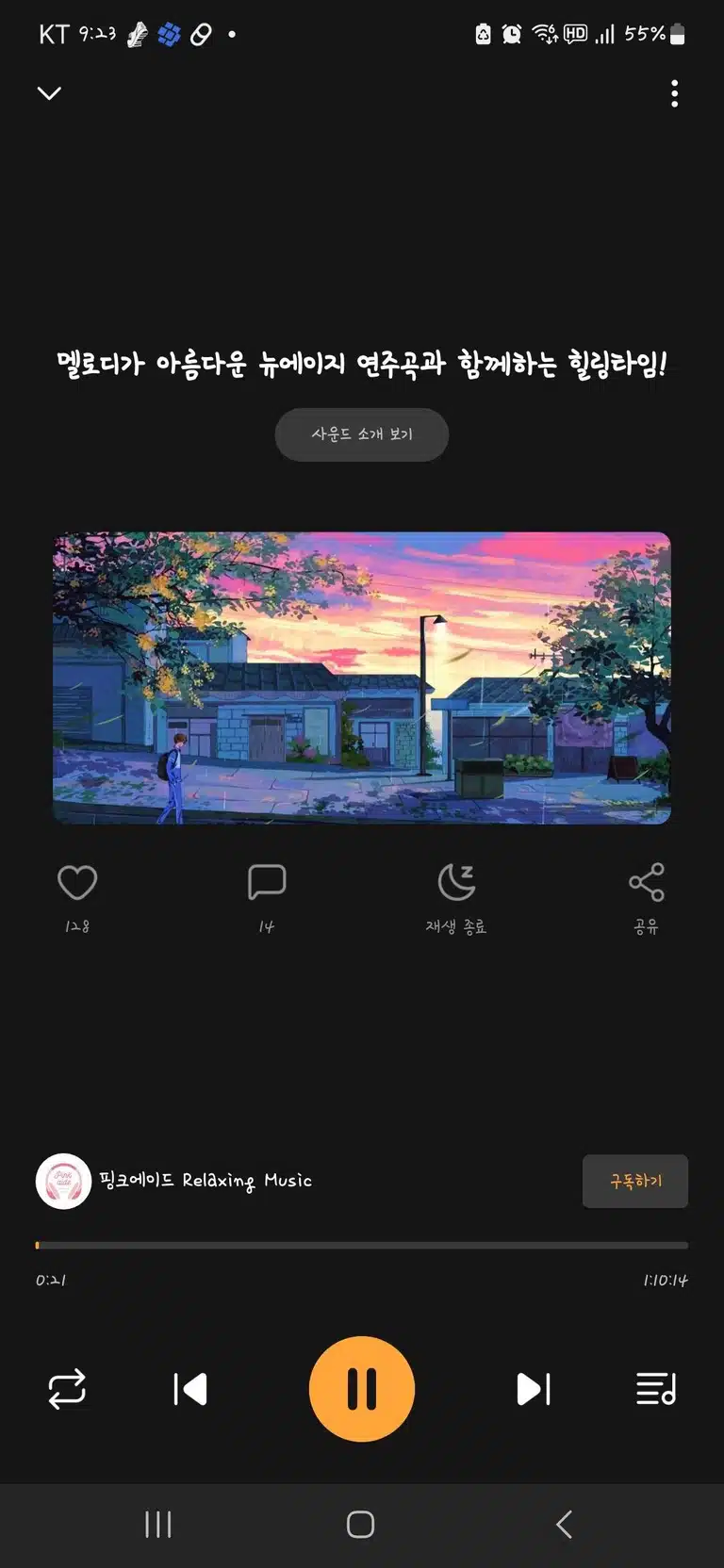This screenshot has width=724, height=1568.
Task: Open the comments bubble icon
Action: 267,882
